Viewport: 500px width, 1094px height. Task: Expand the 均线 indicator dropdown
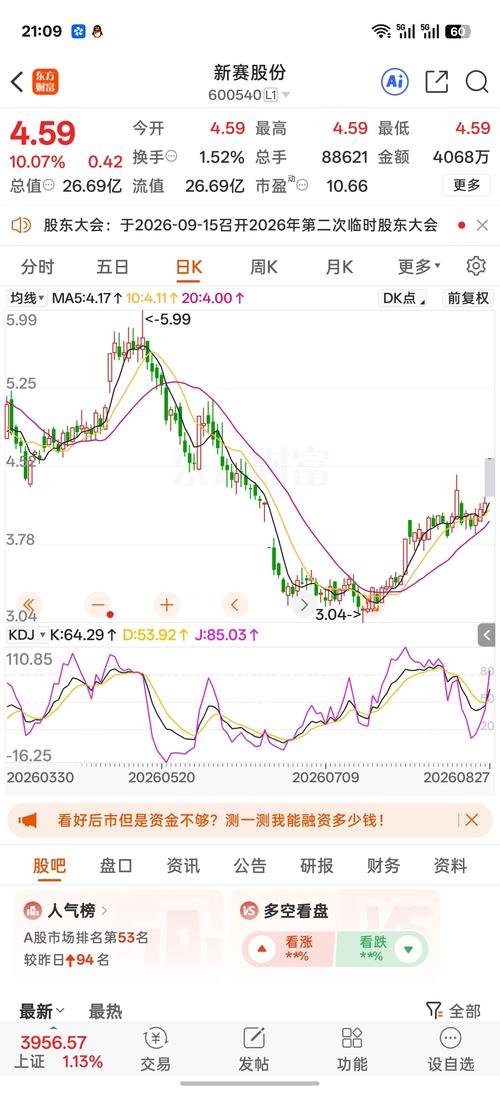(x=27, y=298)
